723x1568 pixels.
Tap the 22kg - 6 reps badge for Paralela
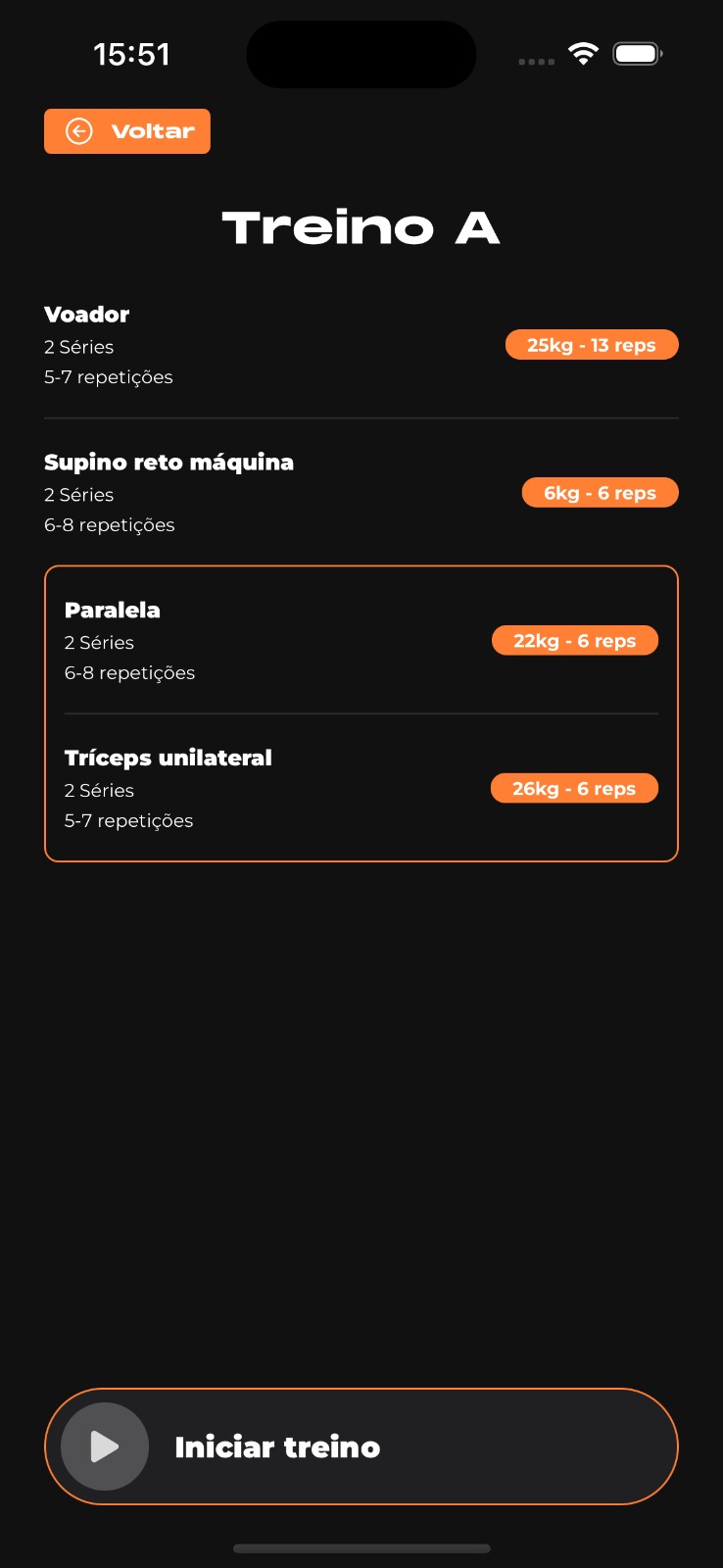click(575, 639)
